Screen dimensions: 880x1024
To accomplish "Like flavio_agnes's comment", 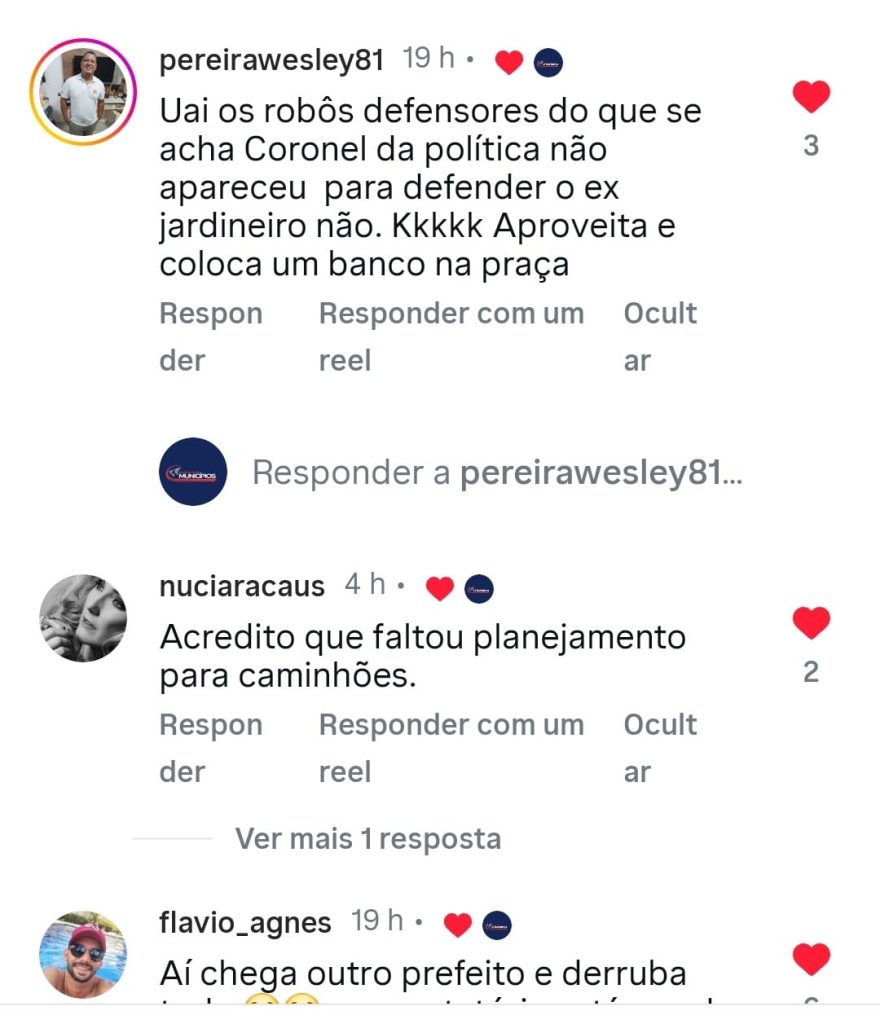I will pyautogui.click(x=811, y=960).
